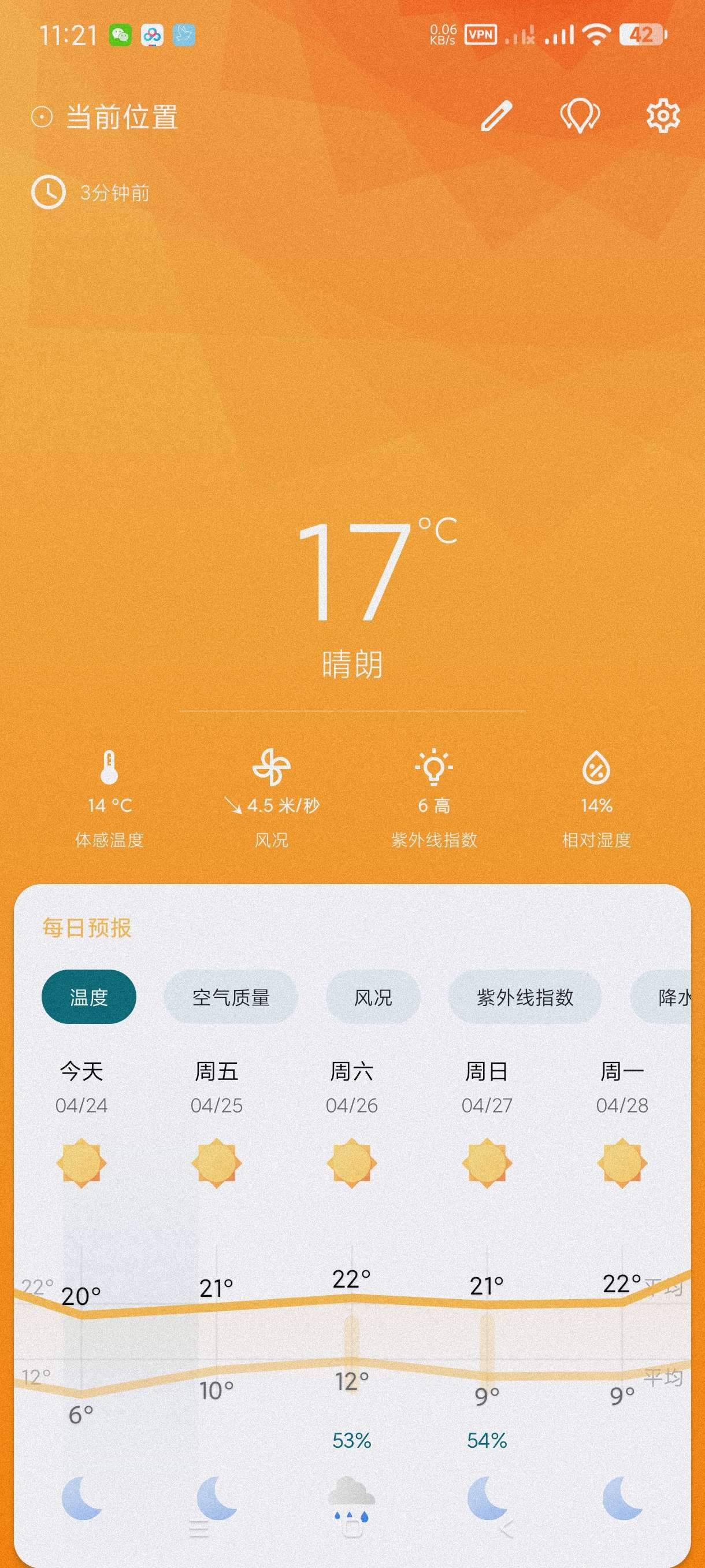Open the 当前位置 location selector
The image size is (705, 1568).
(x=121, y=117)
